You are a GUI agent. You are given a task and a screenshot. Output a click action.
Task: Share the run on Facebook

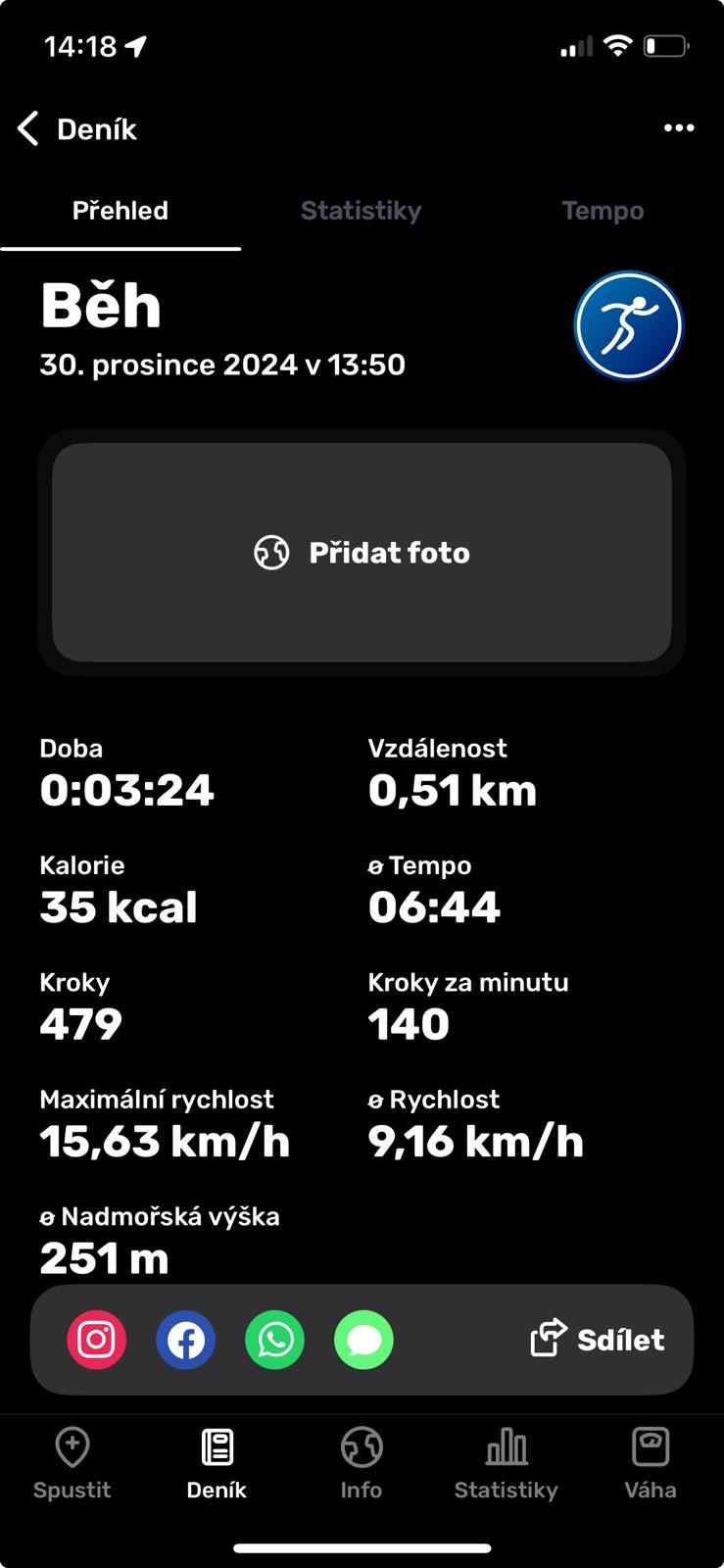click(185, 1340)
